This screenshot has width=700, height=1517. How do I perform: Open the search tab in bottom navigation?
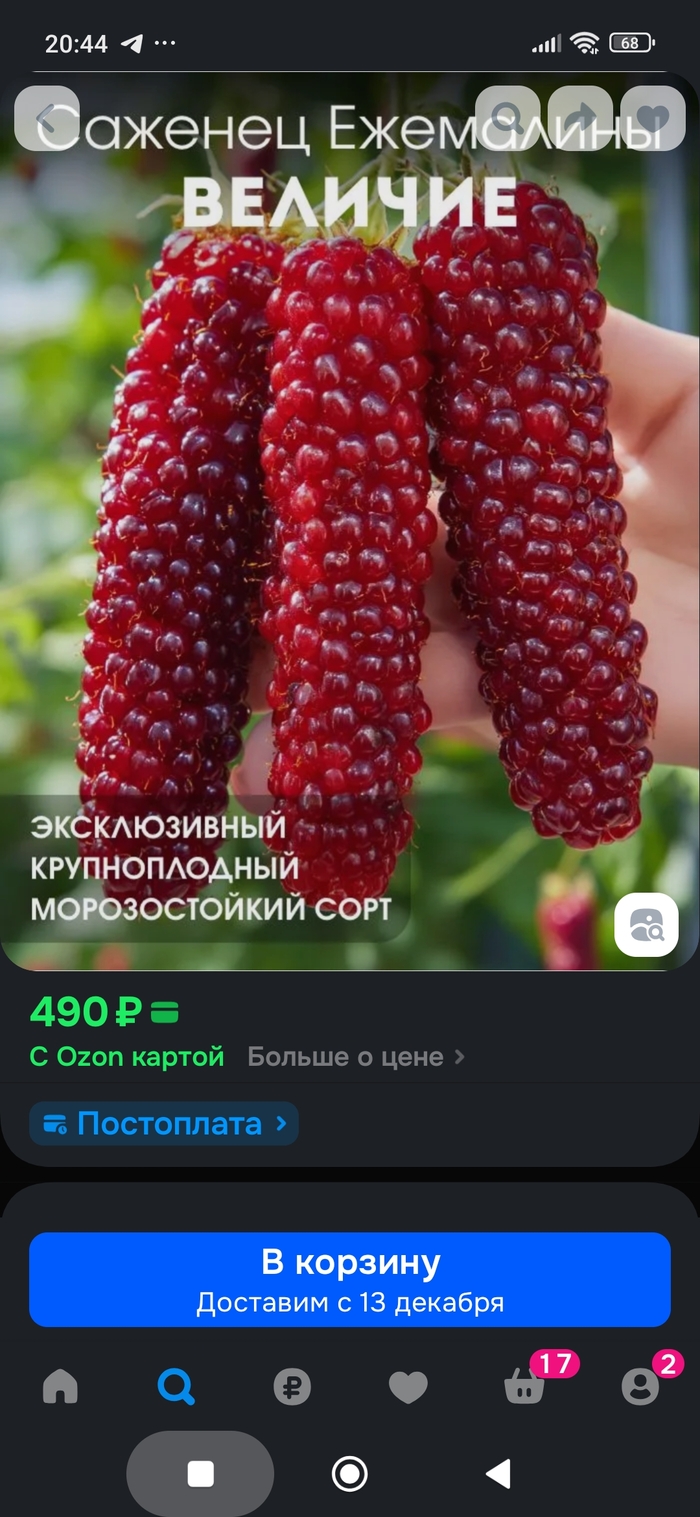(x=176, y=1387)
